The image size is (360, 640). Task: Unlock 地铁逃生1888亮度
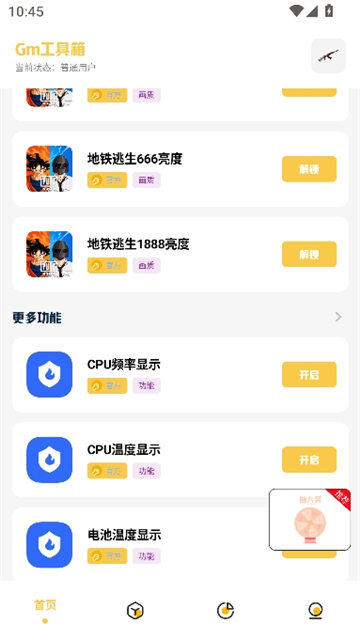(309, 254)
